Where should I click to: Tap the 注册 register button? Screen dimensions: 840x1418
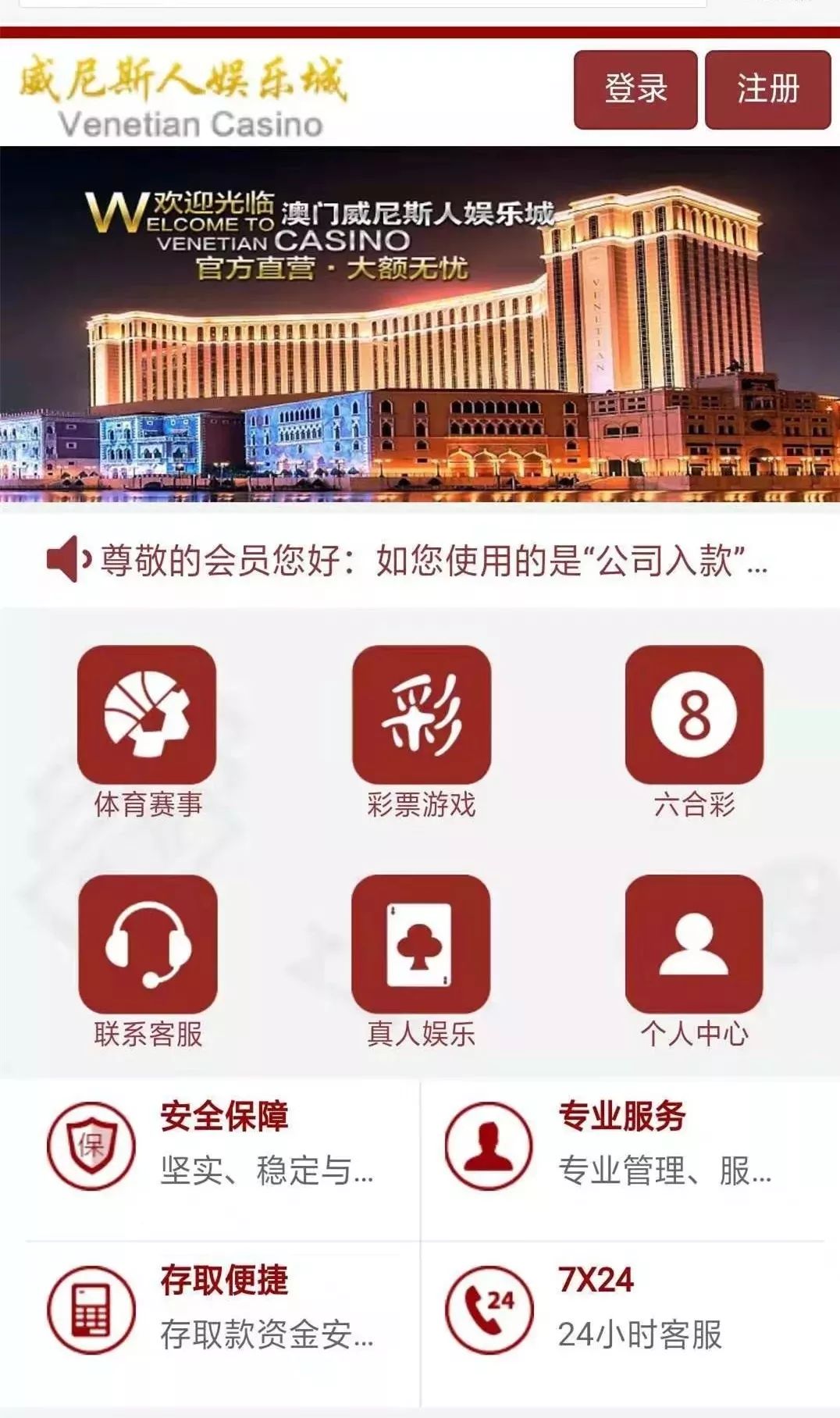(x=767, y=89)
